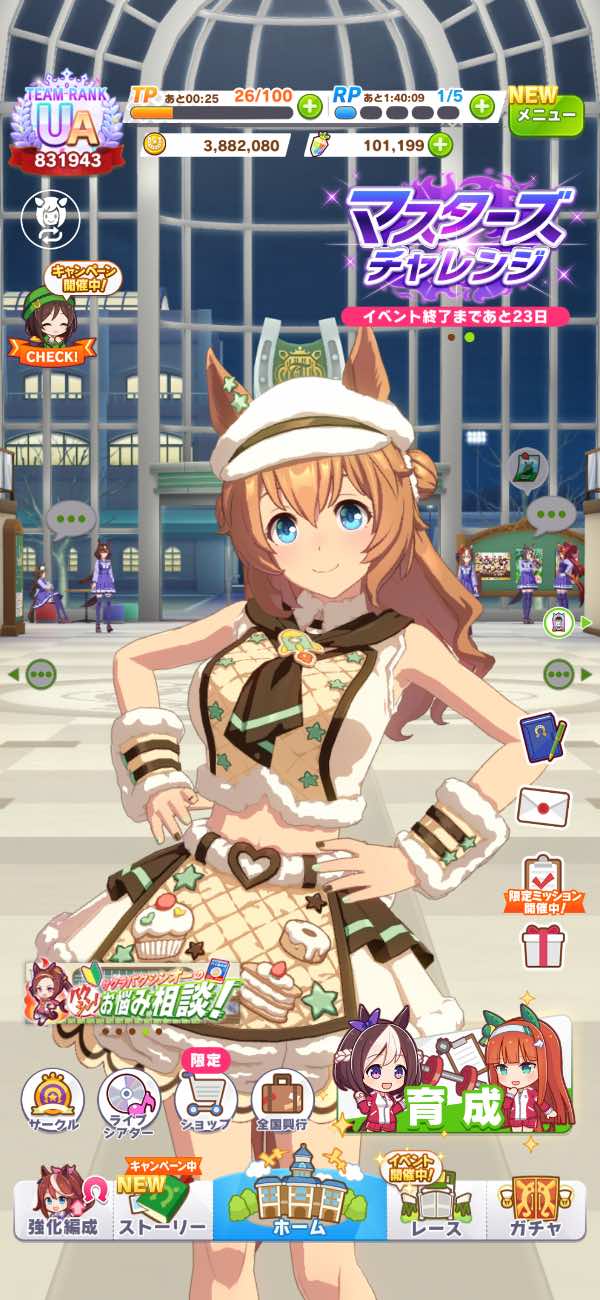Open the presents gift box

tap(543, 945)
